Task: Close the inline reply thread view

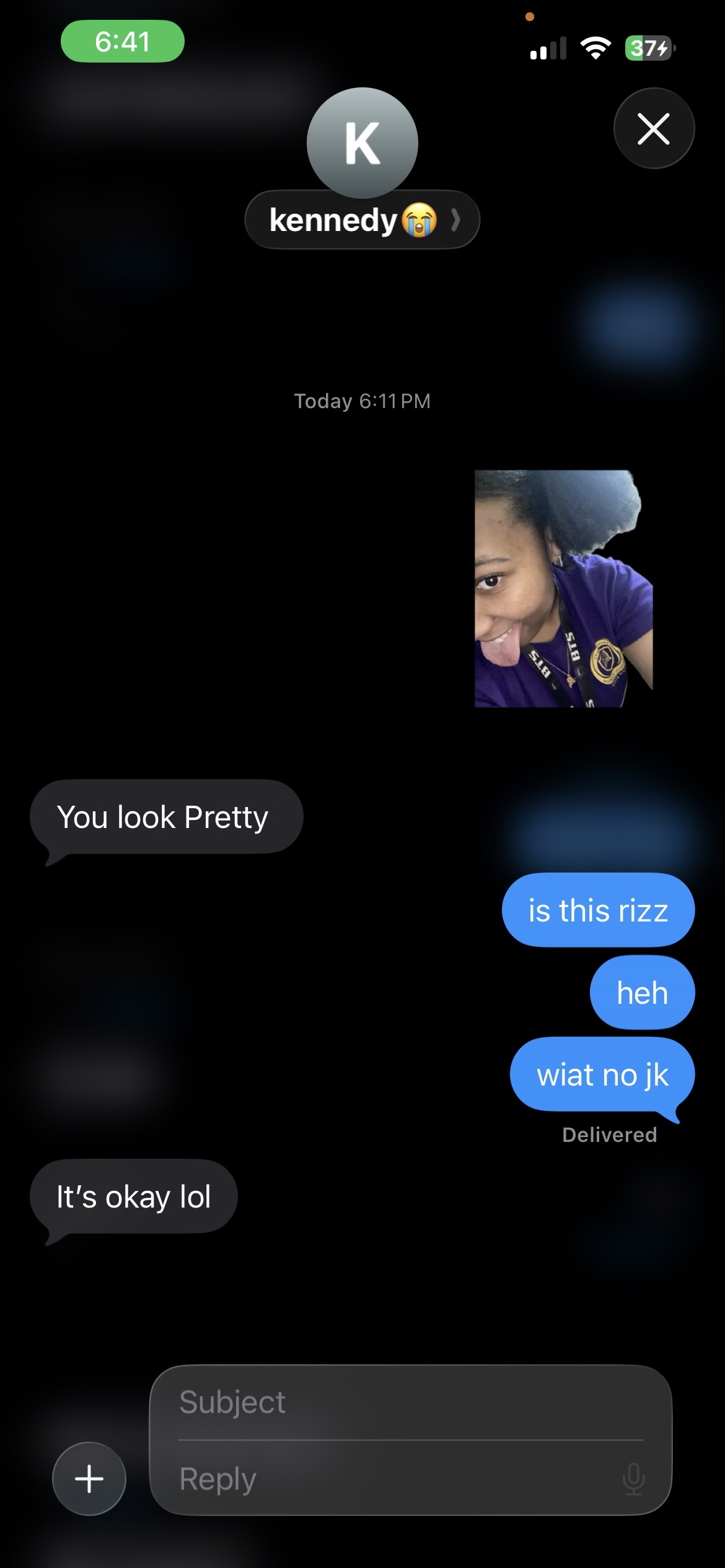Action: coord(654,129)
